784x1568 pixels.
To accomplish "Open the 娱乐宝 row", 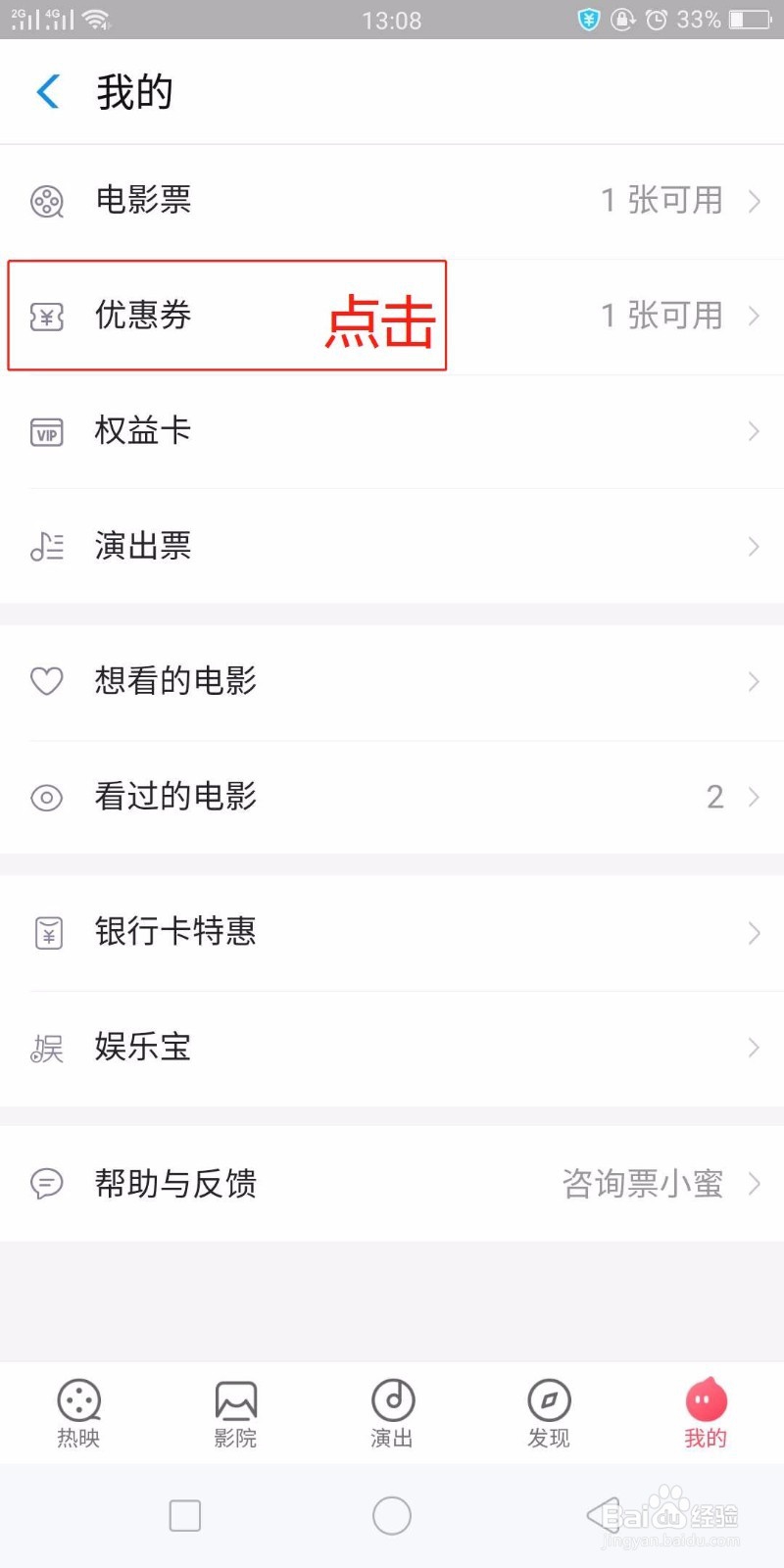I will pyautogui.click(x=392, y=1048).
